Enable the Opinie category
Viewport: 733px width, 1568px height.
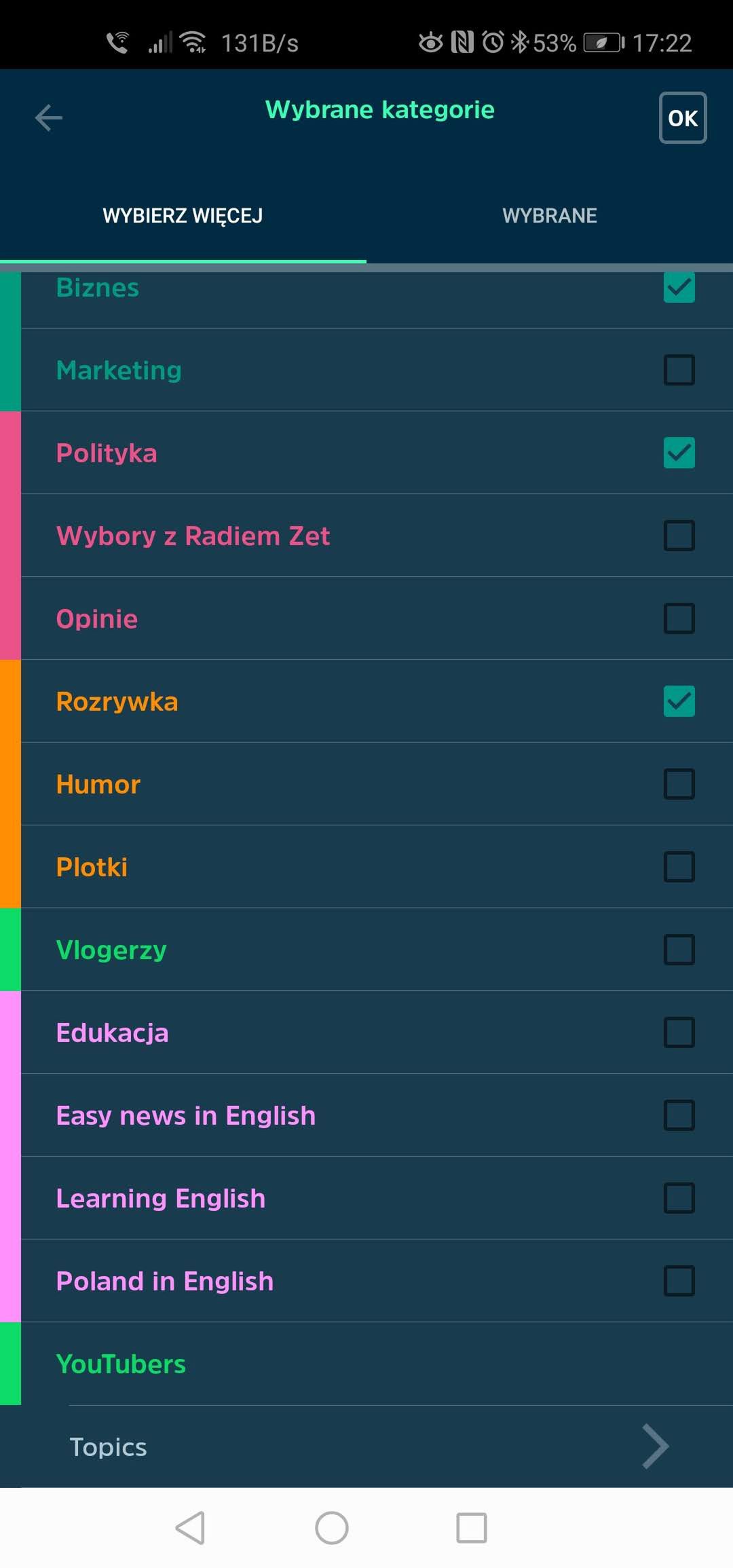[x=679, y=618]
